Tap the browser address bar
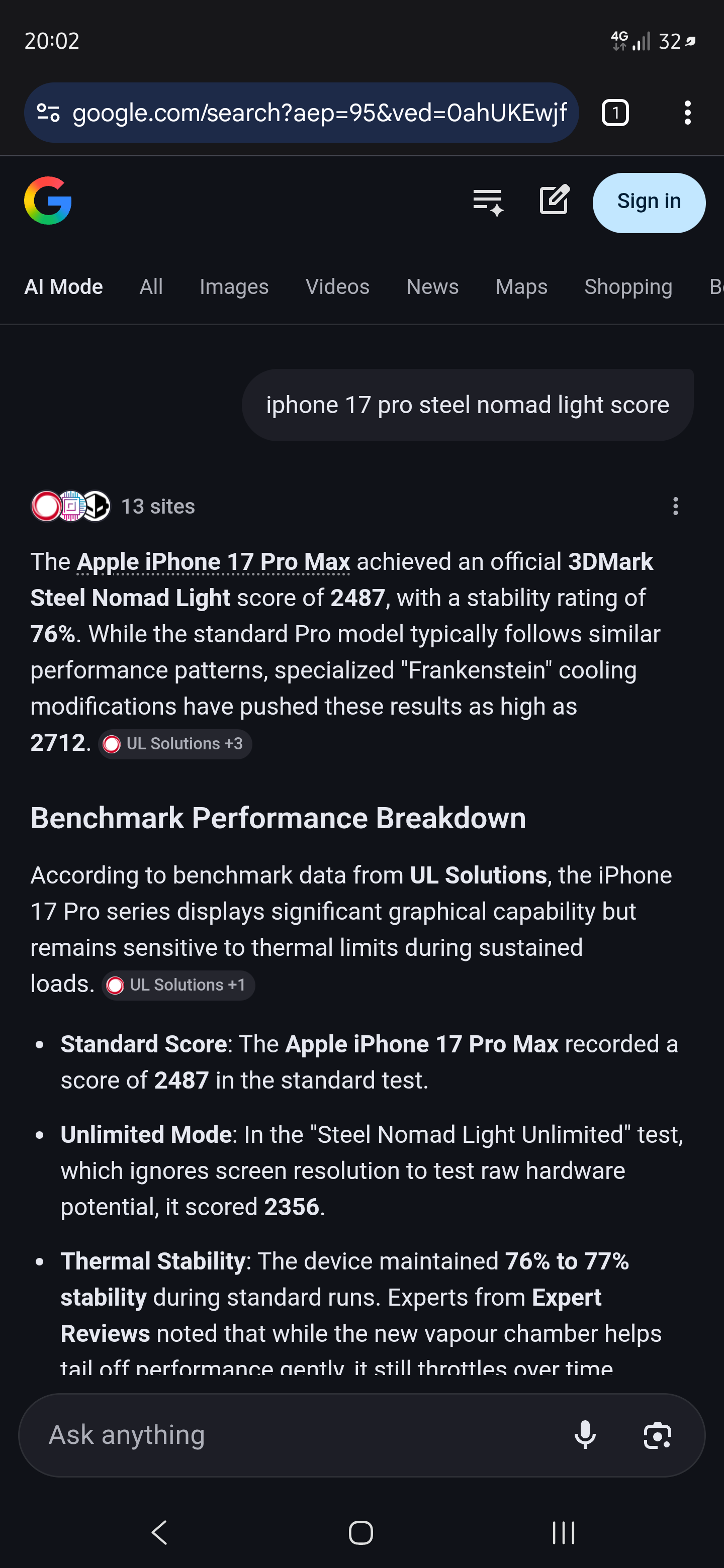Viewport: 724px width, 1568px height. tap(301, 113)
